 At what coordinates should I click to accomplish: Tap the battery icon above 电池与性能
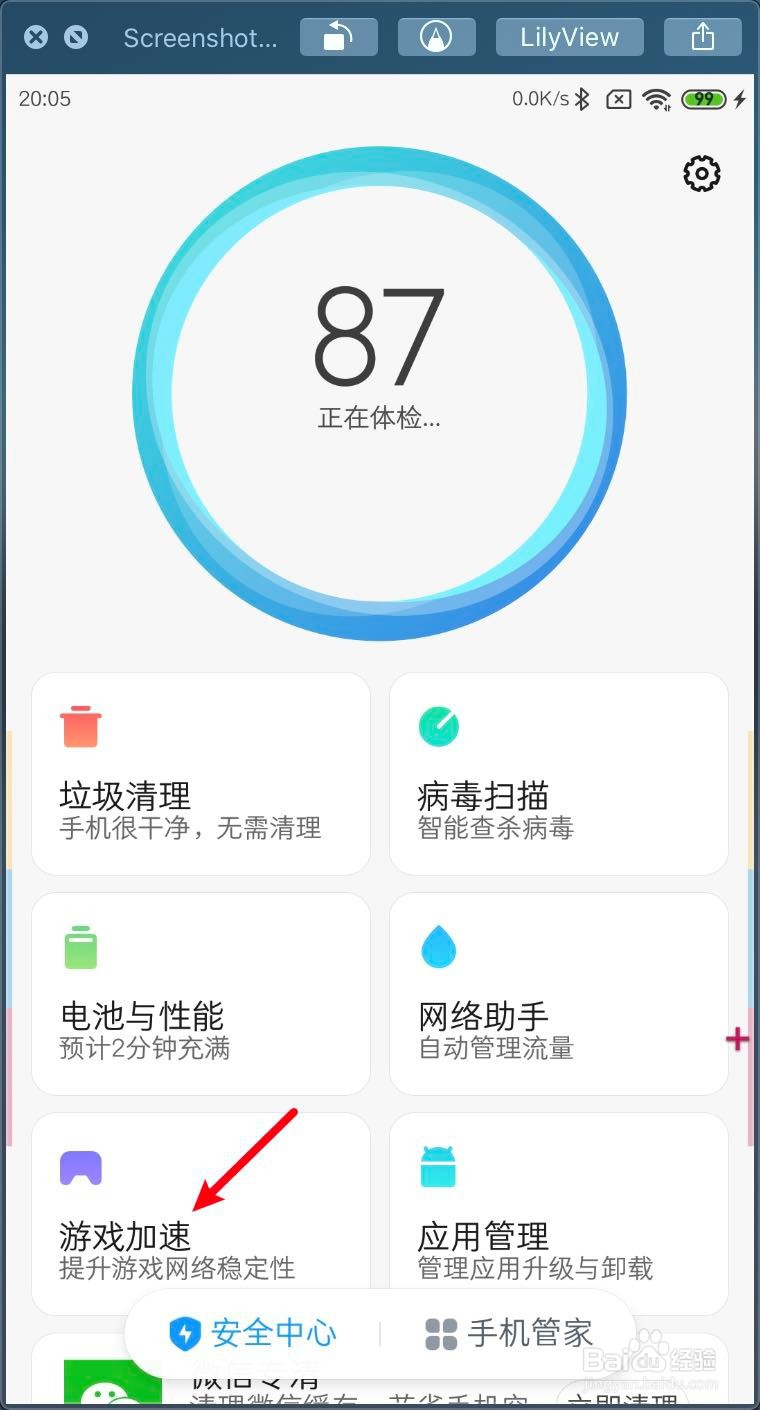point(80,947)
